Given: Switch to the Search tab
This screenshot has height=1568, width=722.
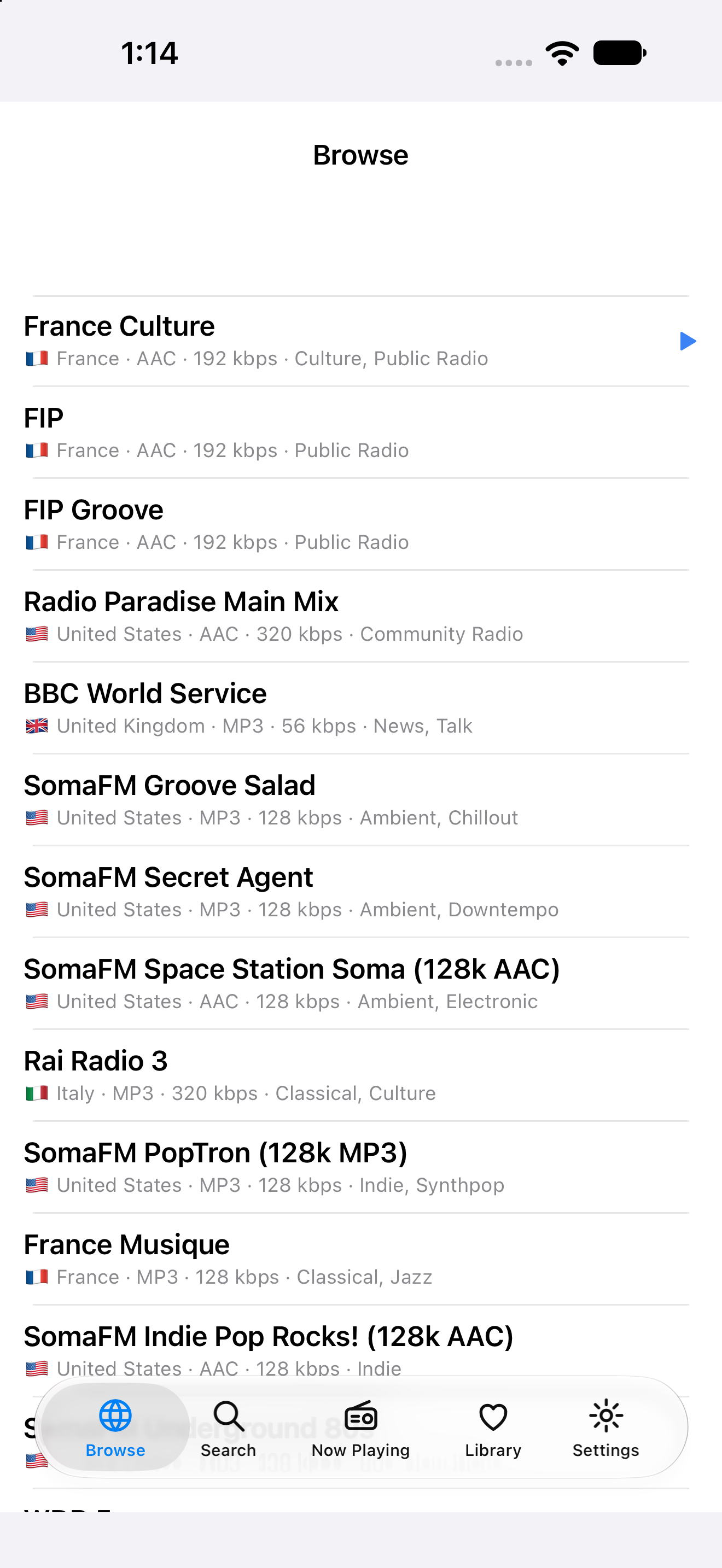Looking at the screenshot, I should pos(228,1428).
